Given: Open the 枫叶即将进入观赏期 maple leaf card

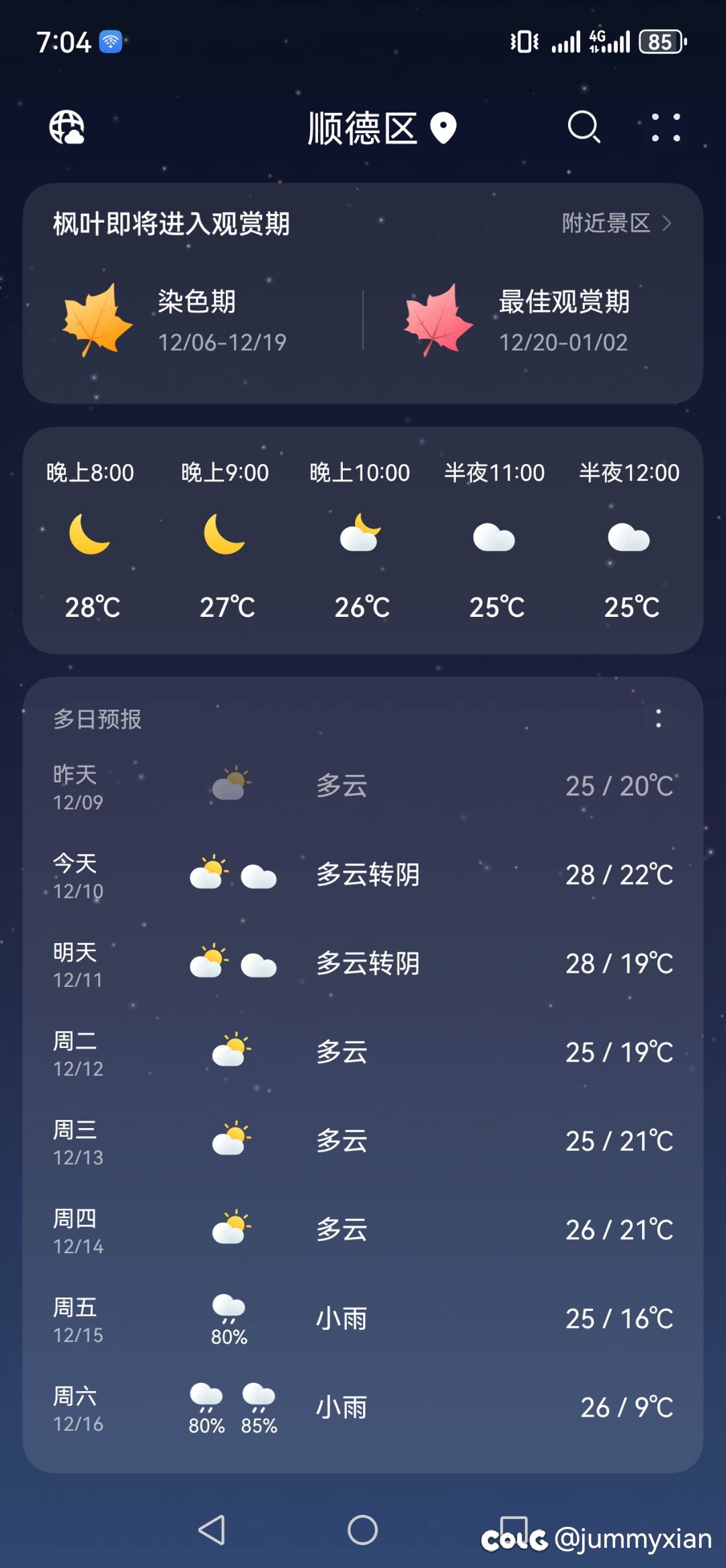Looking at the screenshot, I should pos(363,293).
